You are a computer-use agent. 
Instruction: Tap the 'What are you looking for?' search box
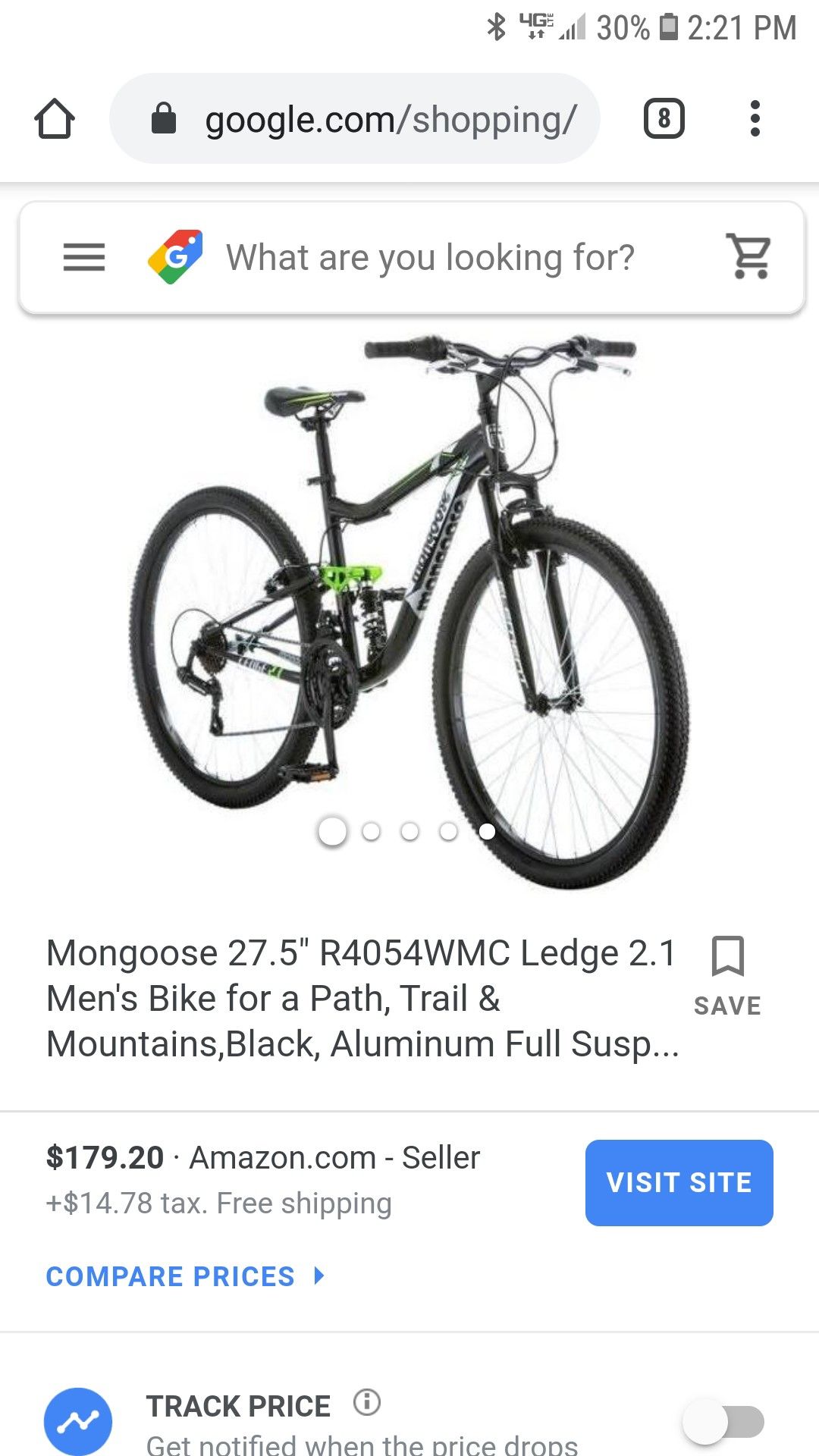[430, 257]
